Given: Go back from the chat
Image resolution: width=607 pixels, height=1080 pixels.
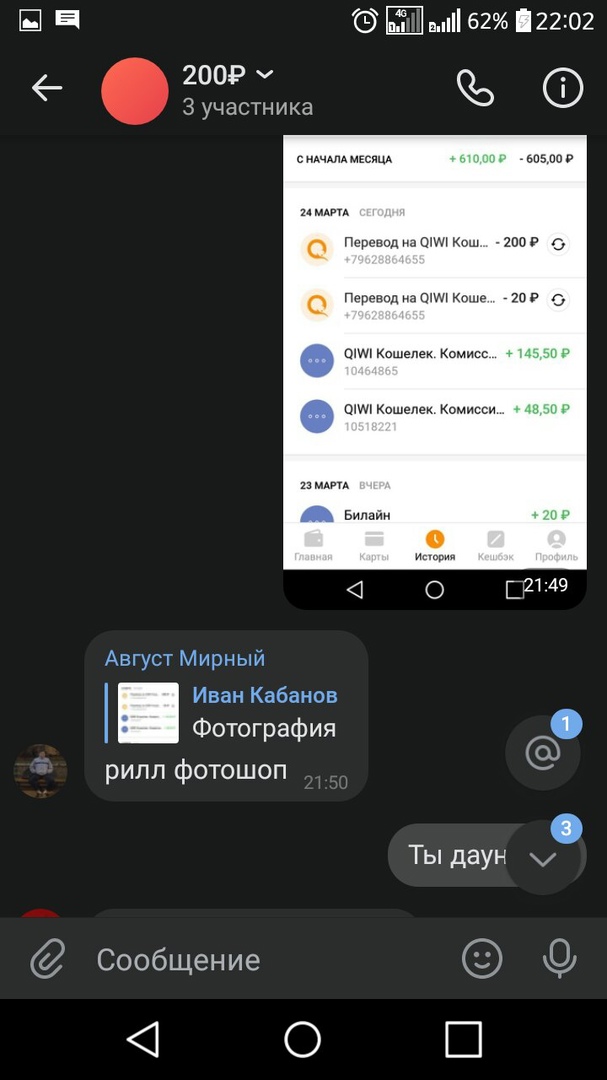Looking at the screenshot, I should pos(47,89).
